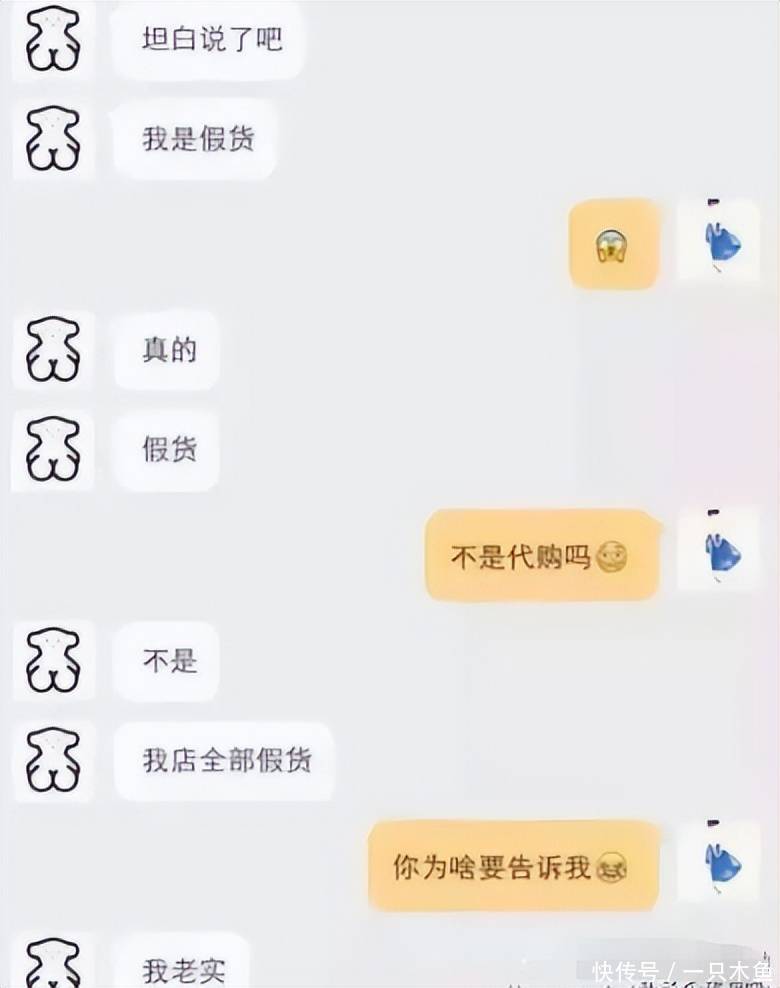Image resolution: width=780 pixels, height=988 pixels.
Task: Open the blue avatar beside 不是代购吗
Action: (718, 550)
